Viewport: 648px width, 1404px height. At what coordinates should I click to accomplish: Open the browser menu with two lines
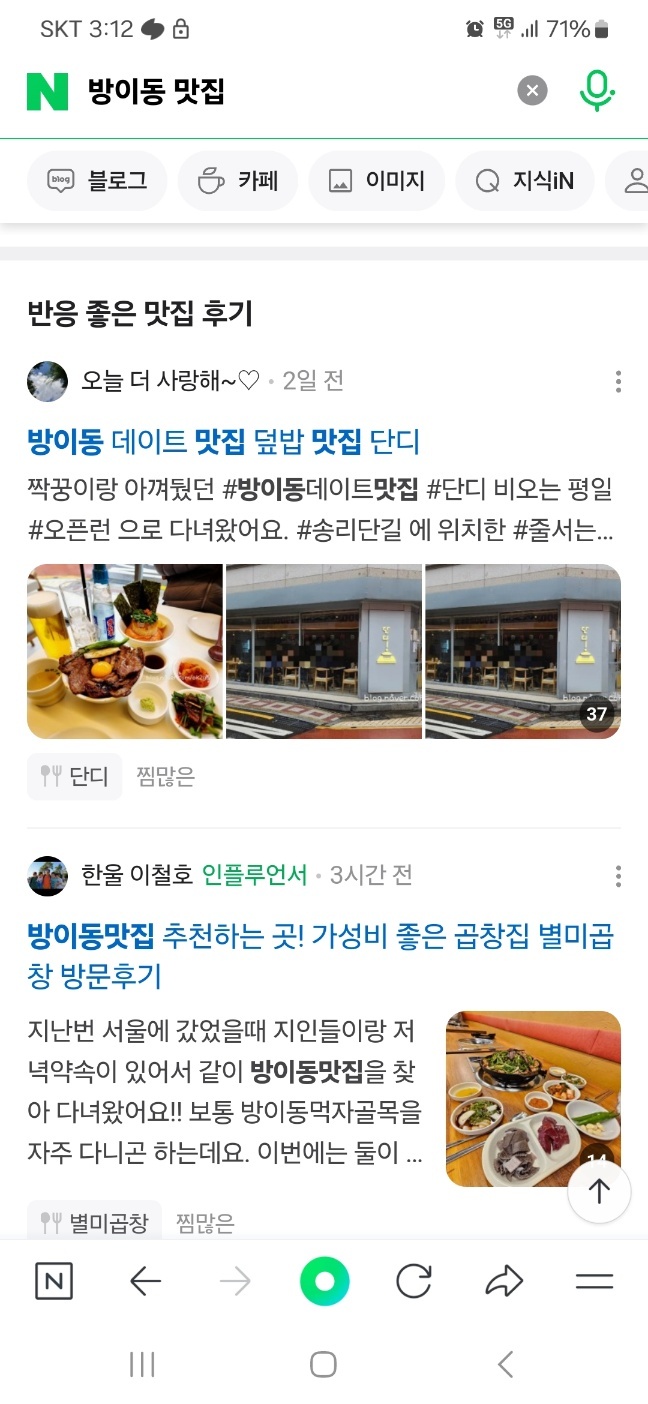(x=594, y=1281)
